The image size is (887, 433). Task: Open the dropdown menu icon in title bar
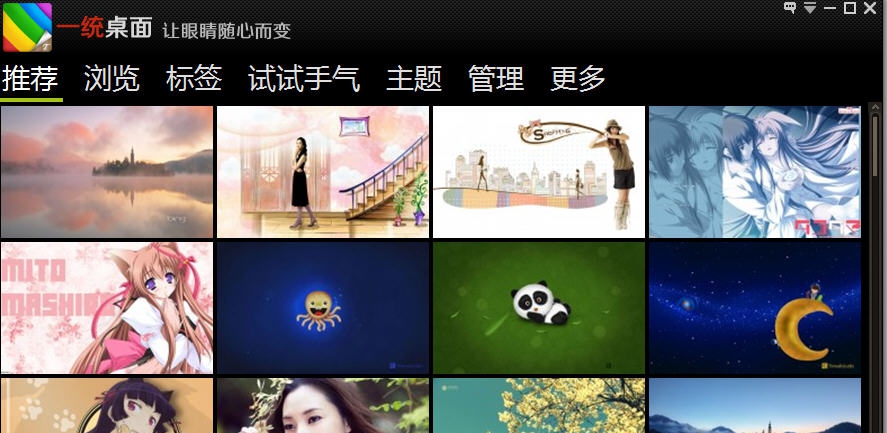click(810, 8)
